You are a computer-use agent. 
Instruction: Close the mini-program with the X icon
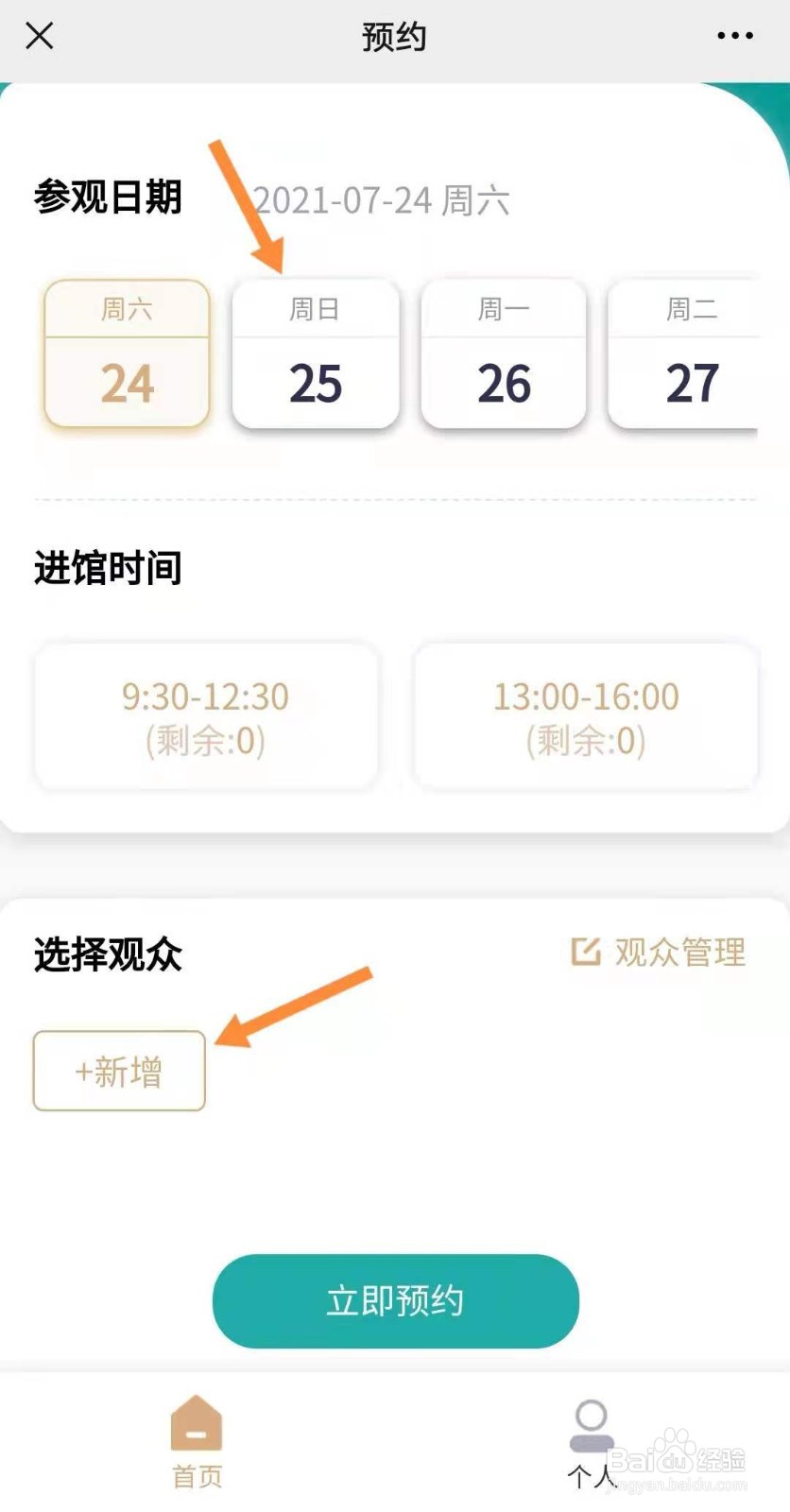[x=40, y=36]
